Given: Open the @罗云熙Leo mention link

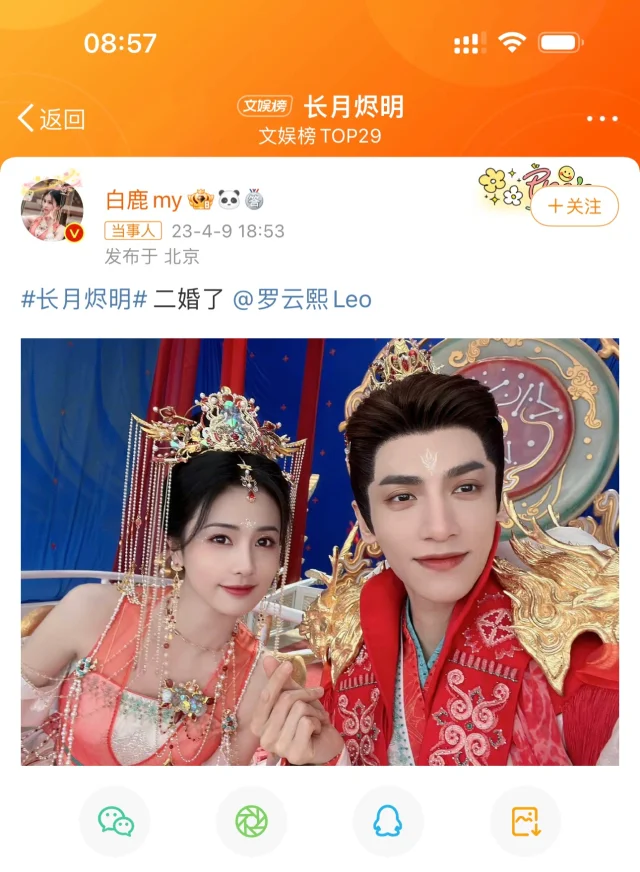Looking at the screenshot, I should [302, 299].
